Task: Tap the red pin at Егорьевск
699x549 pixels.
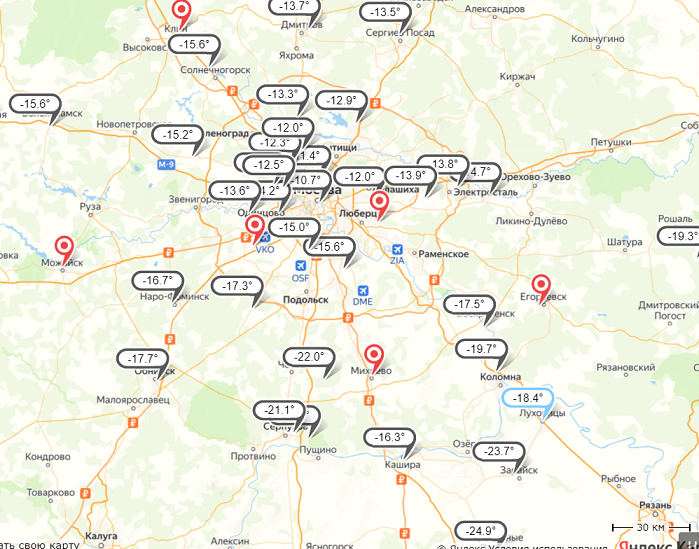Action: [542, 284]
